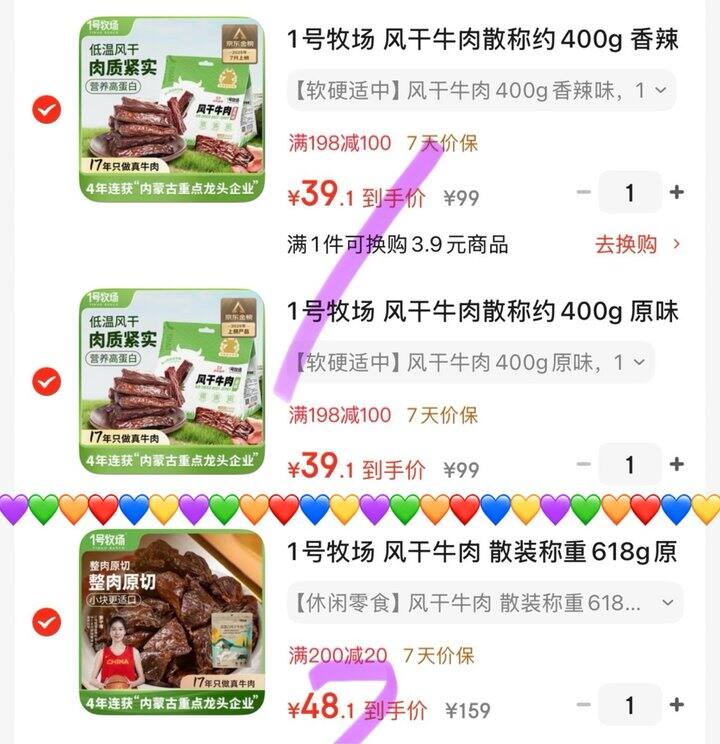This screenshot has width=720, height=744.
Task: Decrease quantity of original flavor jerky
Action: 583,462
